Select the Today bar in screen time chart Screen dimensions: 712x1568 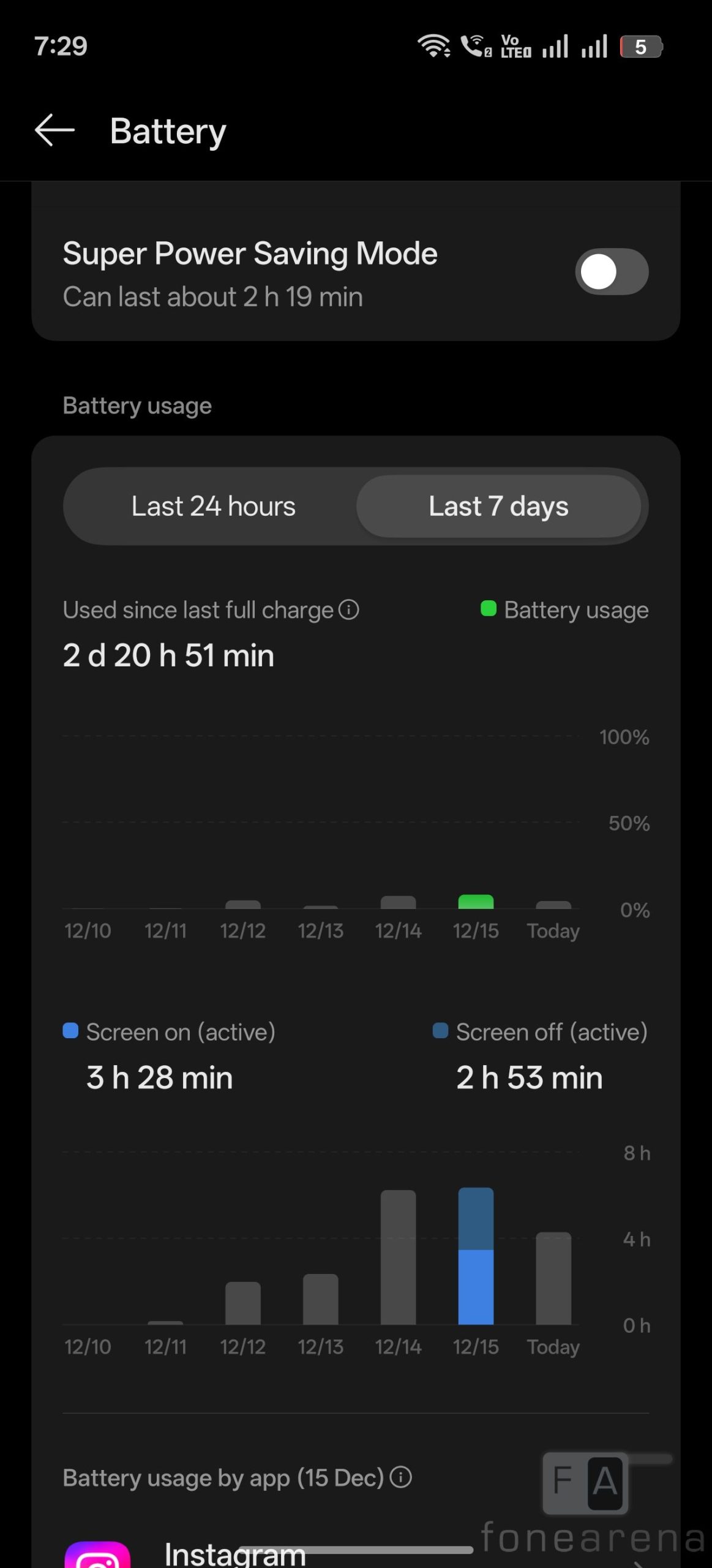coord(553,1278)
